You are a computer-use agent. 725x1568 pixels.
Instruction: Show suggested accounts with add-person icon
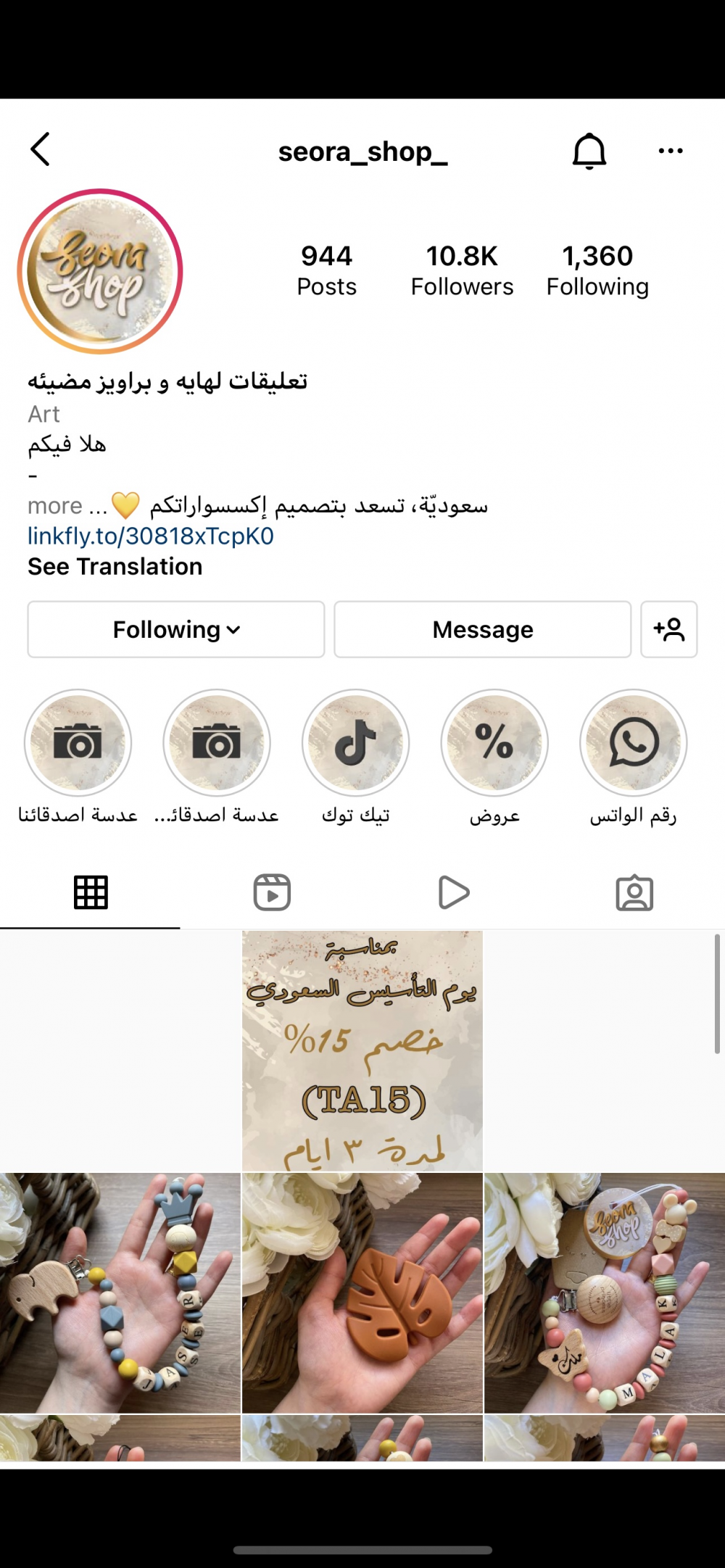pyautogui.click(x=669, y=629)
